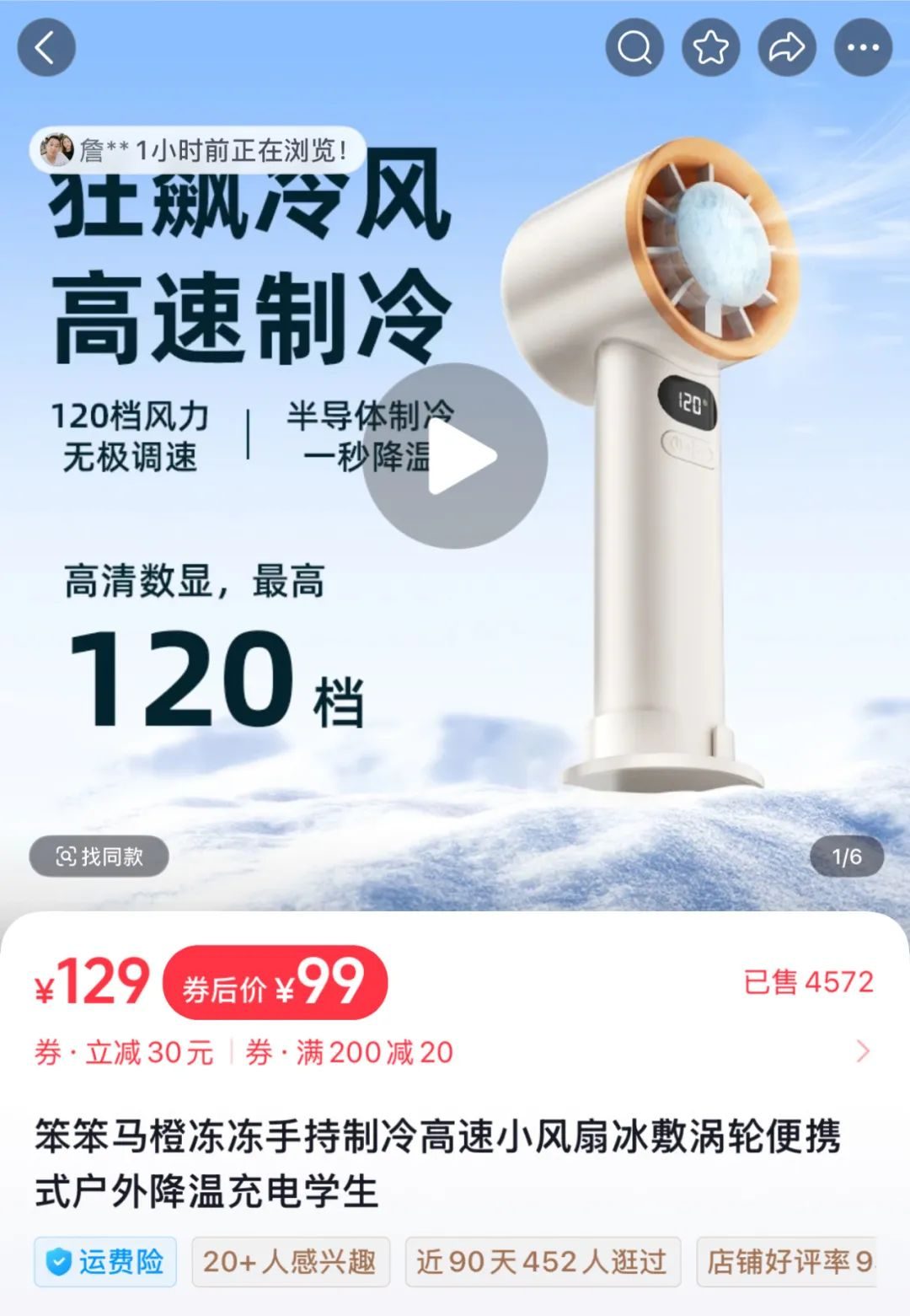Share this product listing
The image size is (910, 1316).
pyautogui.click(x=787, y=47)
